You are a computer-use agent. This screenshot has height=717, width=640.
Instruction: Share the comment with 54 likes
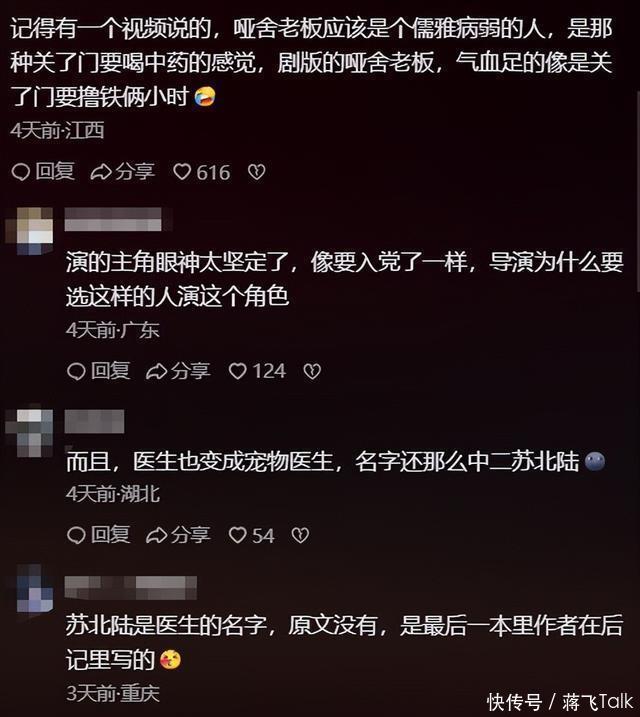click(x=178, y=535)
